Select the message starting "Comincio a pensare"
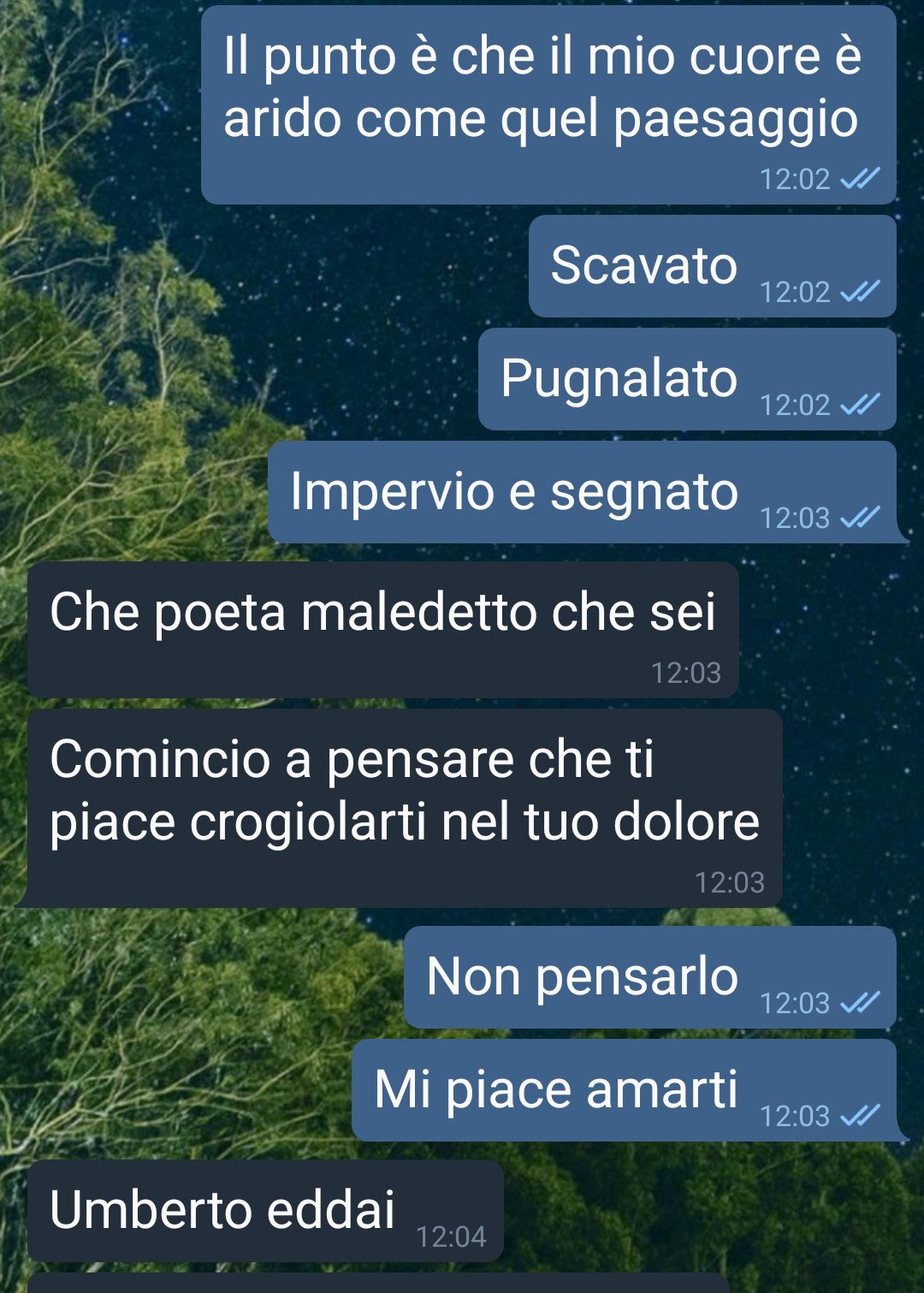Image resolution: width=924 pixels, height=1293 pixels. coord(404,807)
